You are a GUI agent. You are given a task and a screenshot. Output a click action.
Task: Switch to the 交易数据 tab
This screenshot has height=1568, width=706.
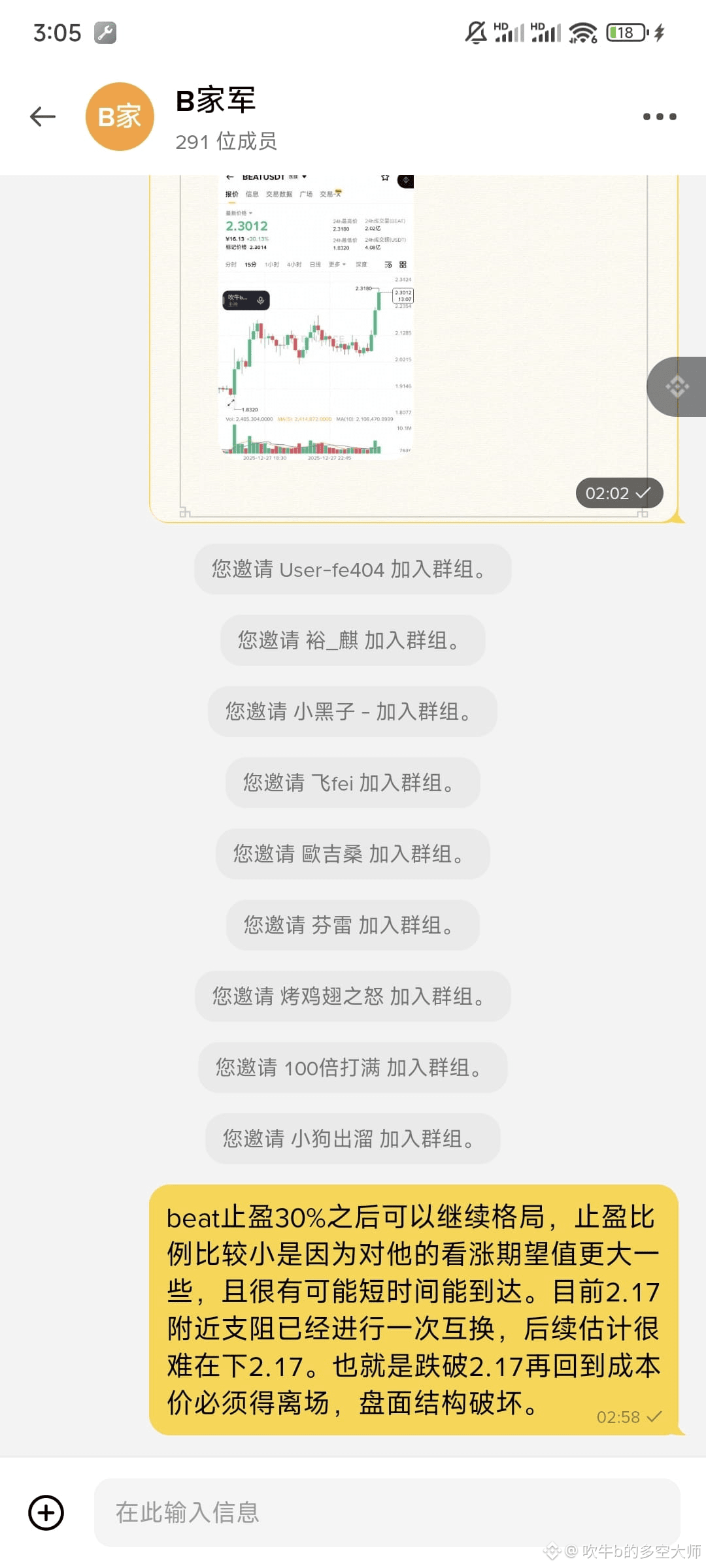coord(280,194)
